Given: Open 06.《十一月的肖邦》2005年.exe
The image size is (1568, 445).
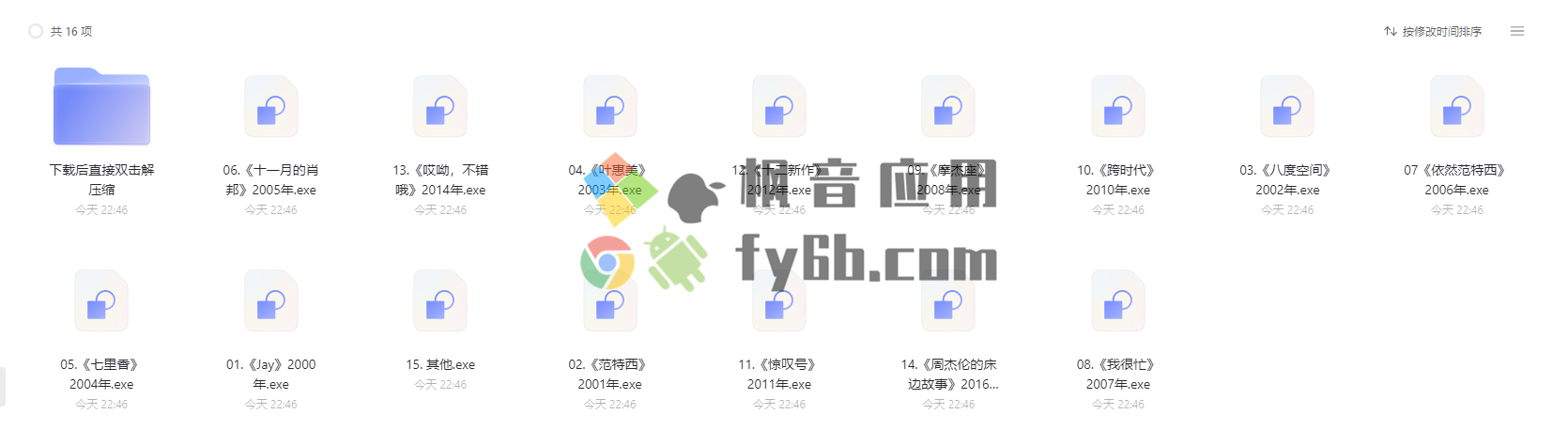Looking at the screenshot, I should click(271, 109).
